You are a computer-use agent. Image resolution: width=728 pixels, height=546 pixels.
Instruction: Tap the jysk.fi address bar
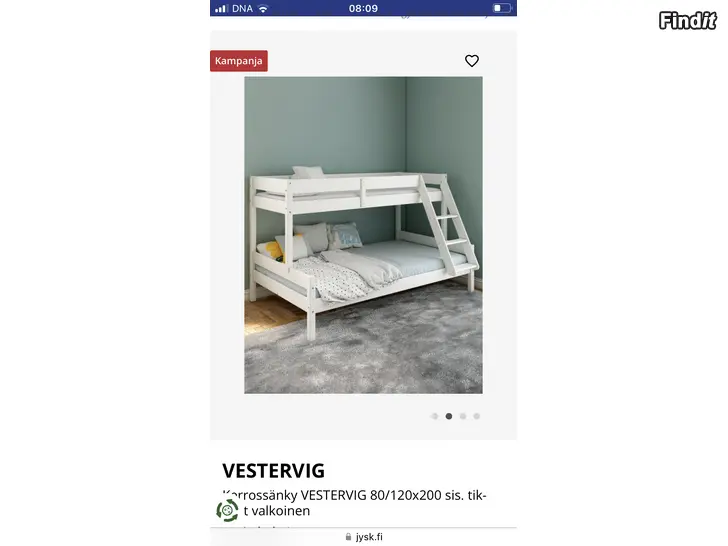coord(363,536)
